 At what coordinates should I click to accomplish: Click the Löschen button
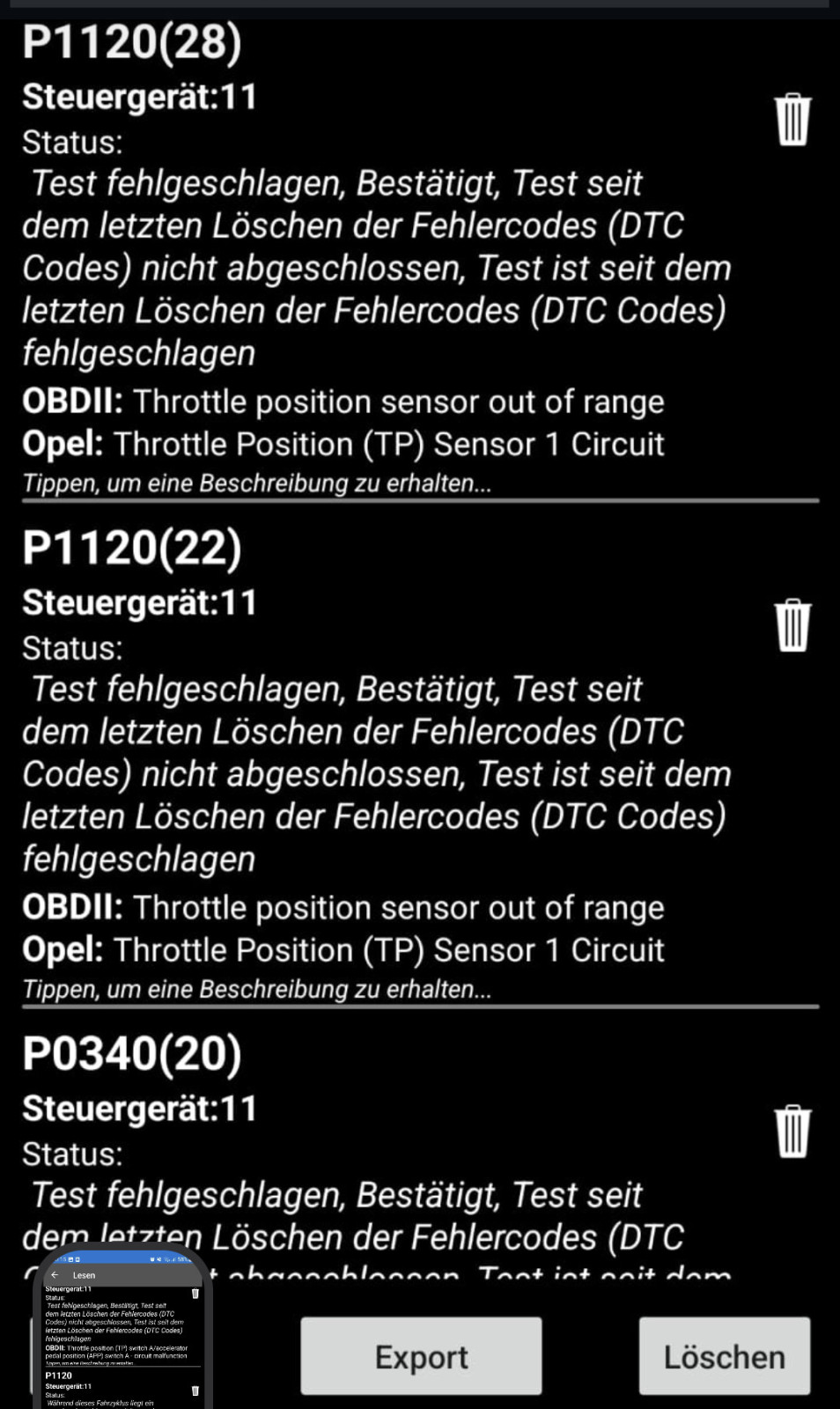pos(724,1356)
